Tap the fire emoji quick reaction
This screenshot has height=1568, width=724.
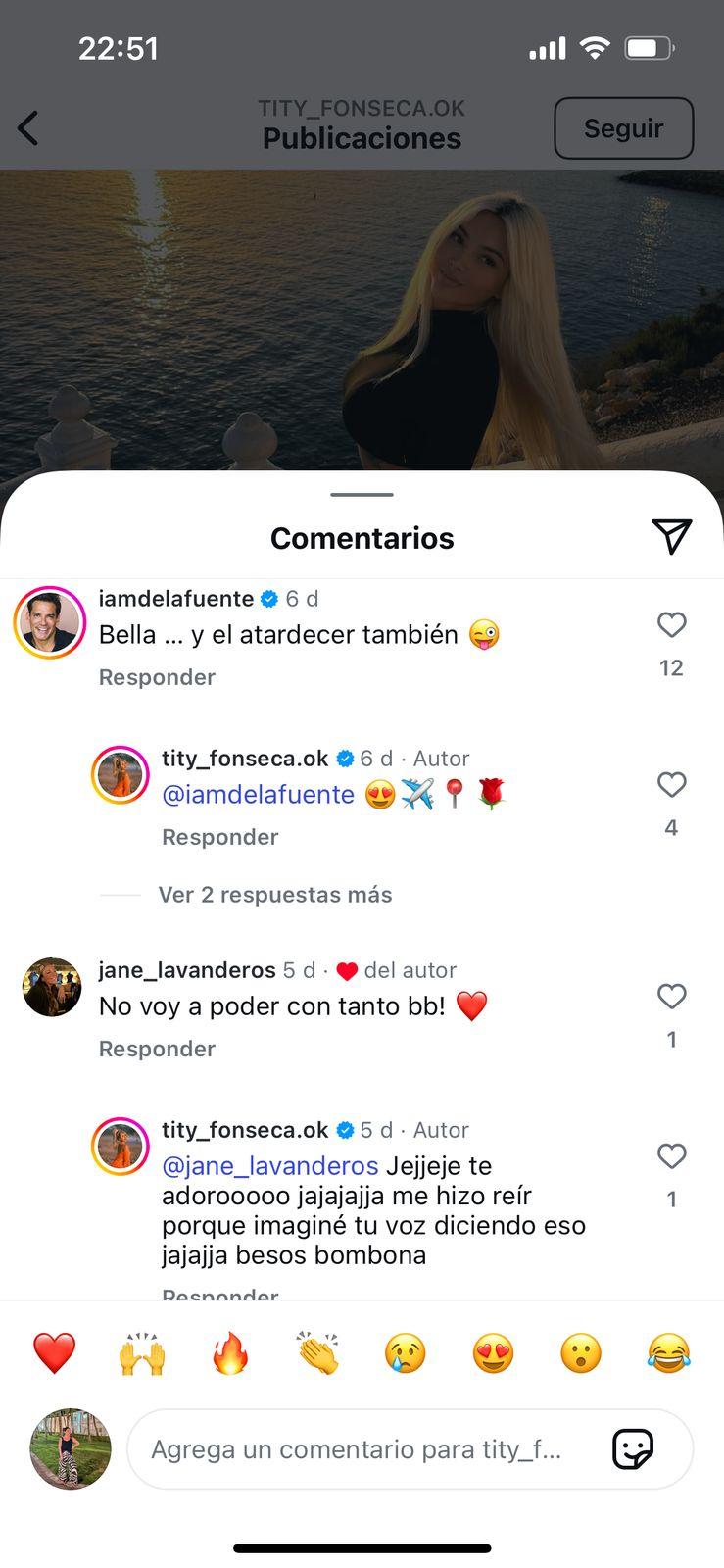(229, 1352)
